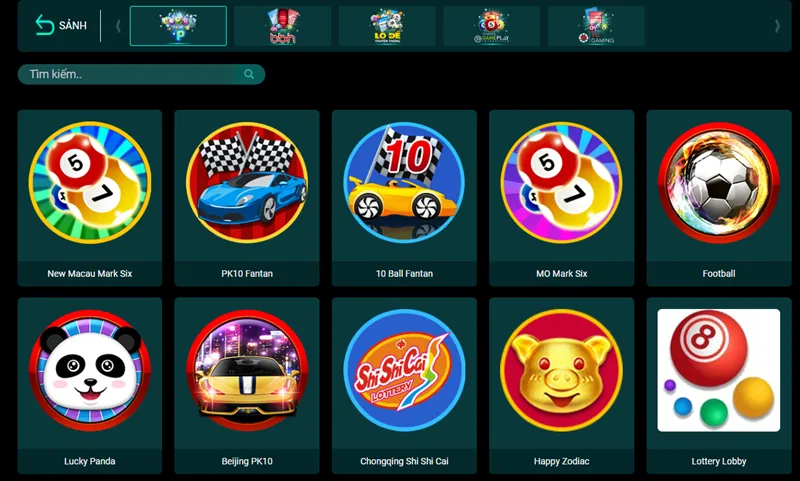Enter the Lottery Lobby
Viewport: 800px width, 481px height.
click(718, 385)
